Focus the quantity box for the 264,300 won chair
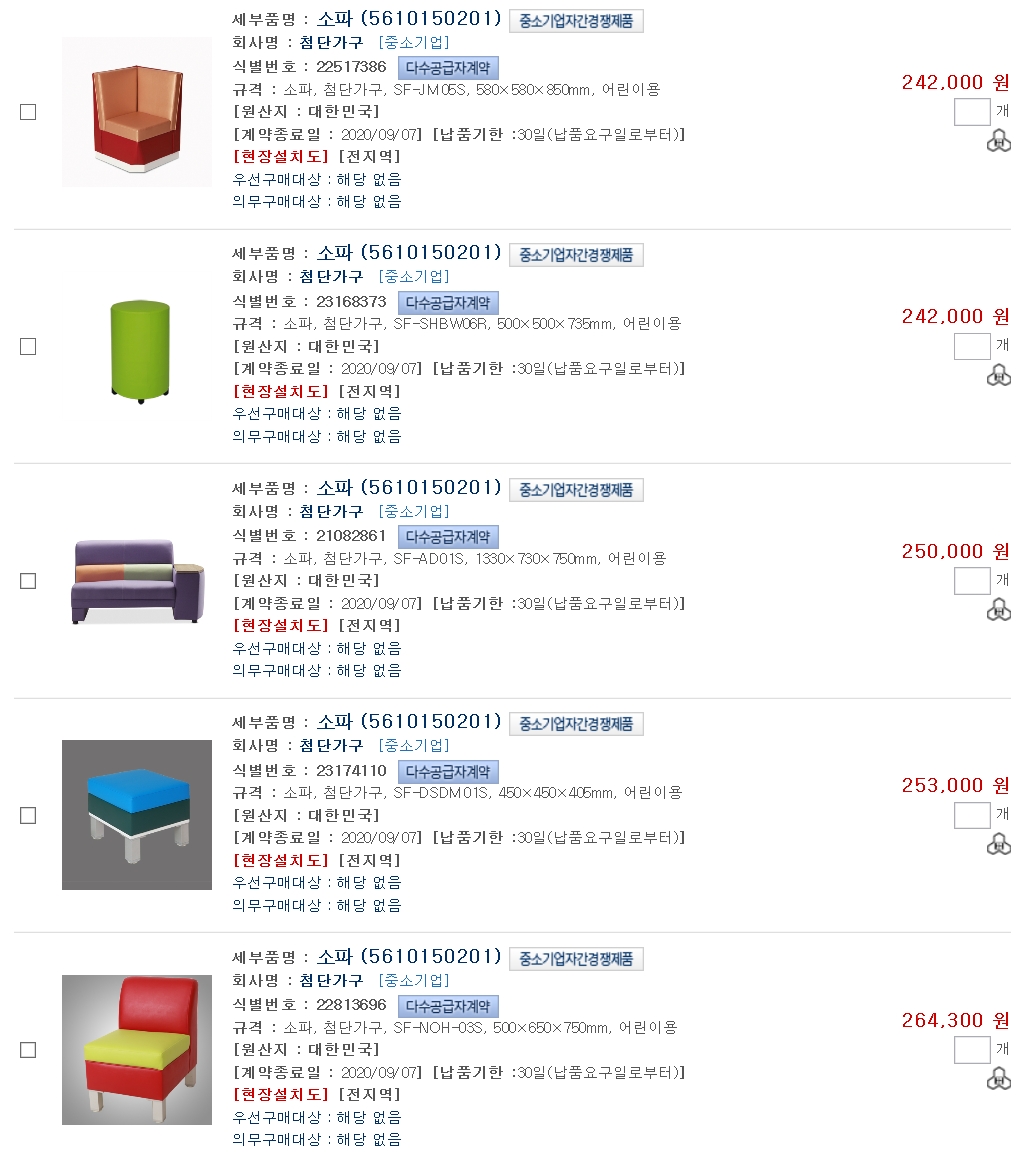The image size is (1022, 1159). tap(971, 1050)
